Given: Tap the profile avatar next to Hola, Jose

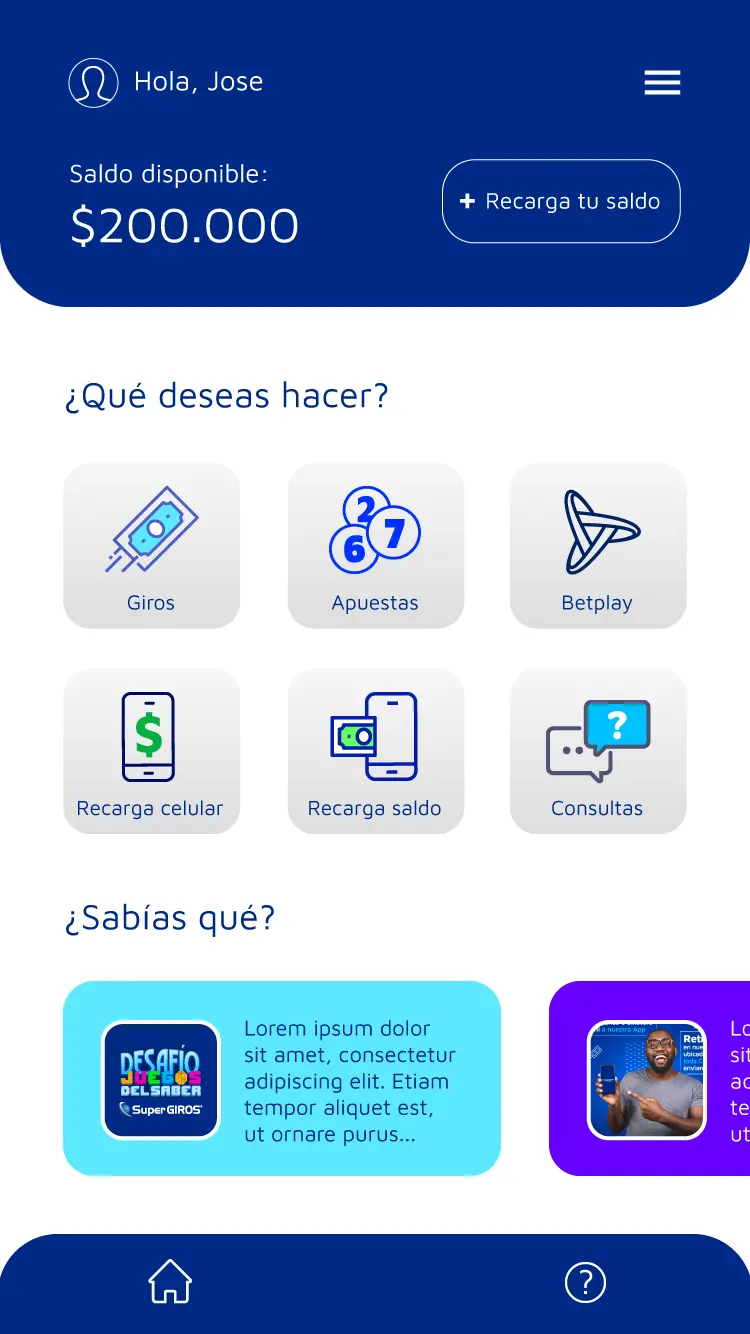Looking at the screenshot, I should point(93,83).
